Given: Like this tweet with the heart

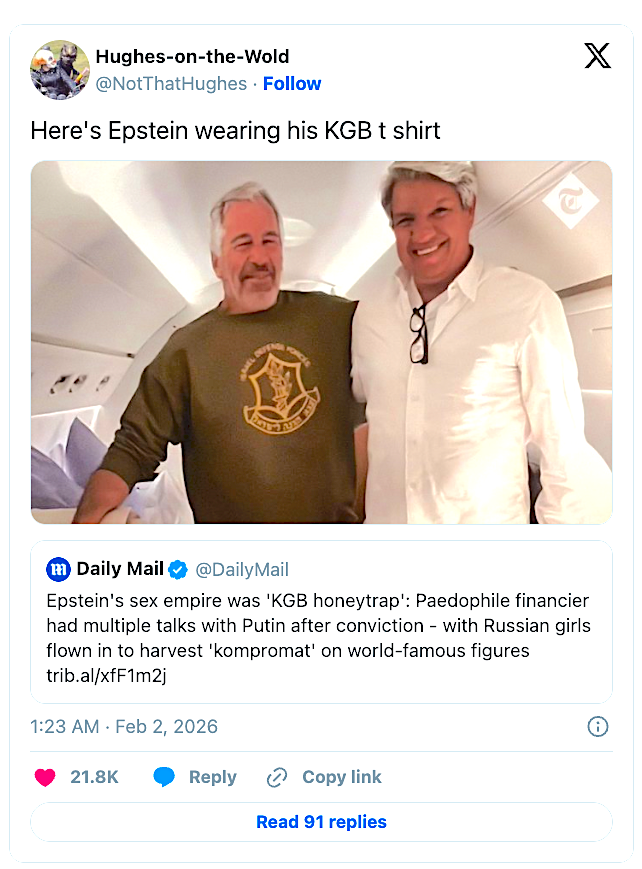Looking at the screenshot, I should (x=46, y=777).
